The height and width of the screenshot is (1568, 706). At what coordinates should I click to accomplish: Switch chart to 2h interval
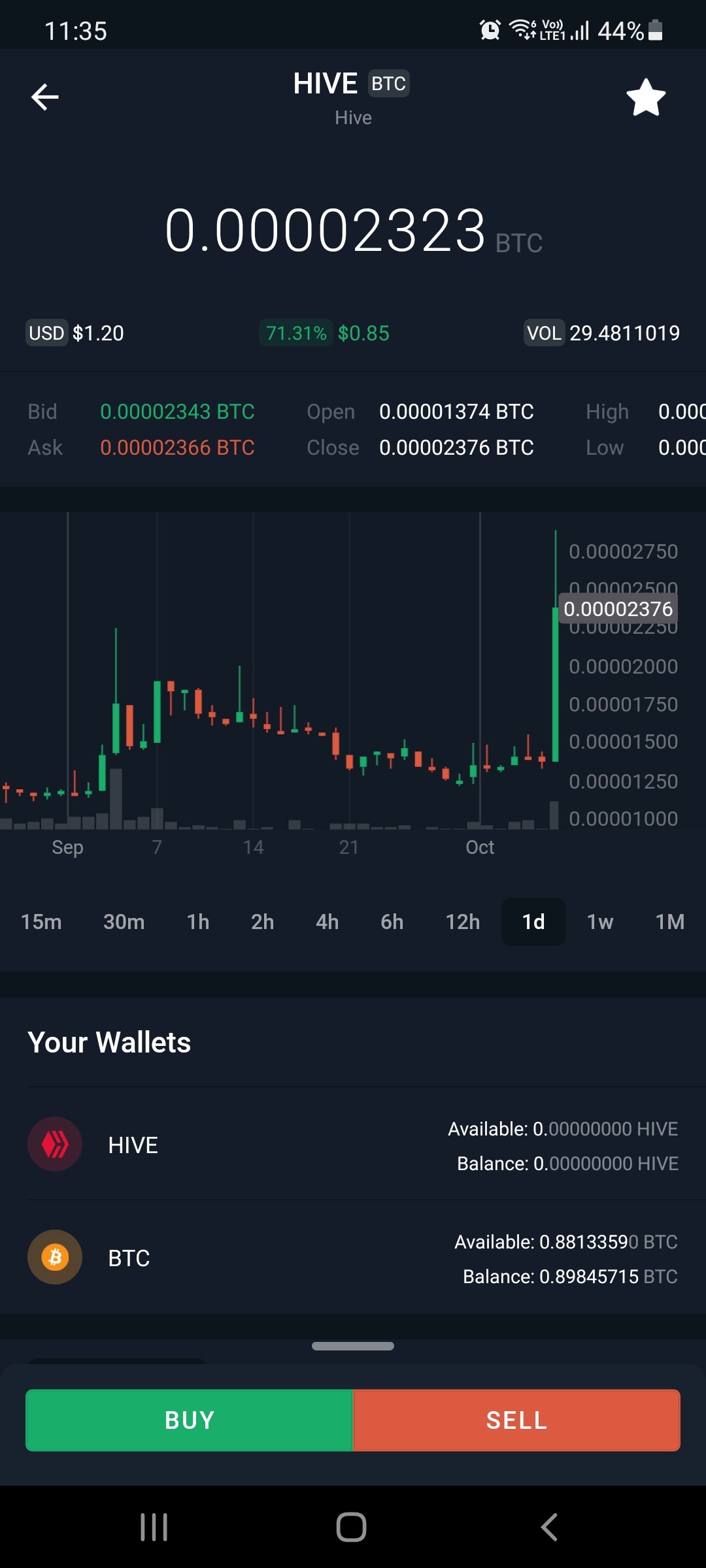click(x=263, y=922)
